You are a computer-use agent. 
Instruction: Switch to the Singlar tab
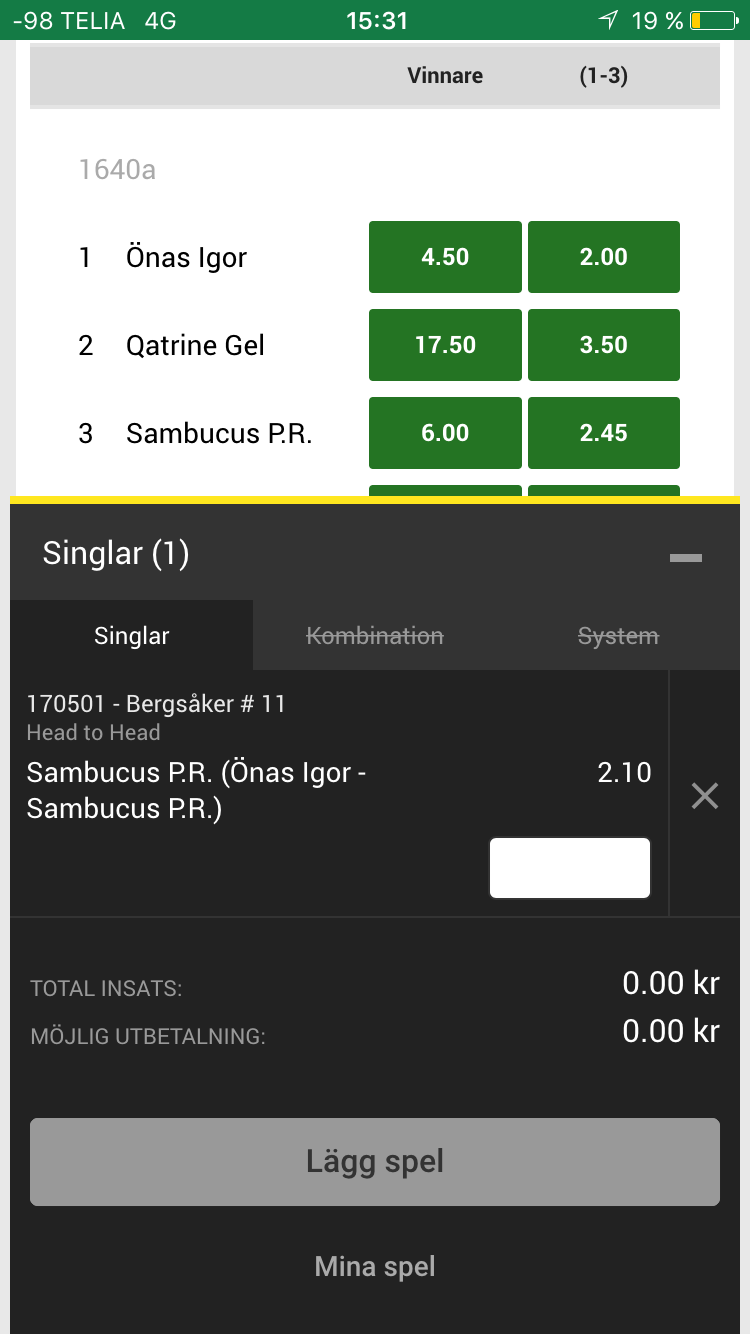coord(132,635)
